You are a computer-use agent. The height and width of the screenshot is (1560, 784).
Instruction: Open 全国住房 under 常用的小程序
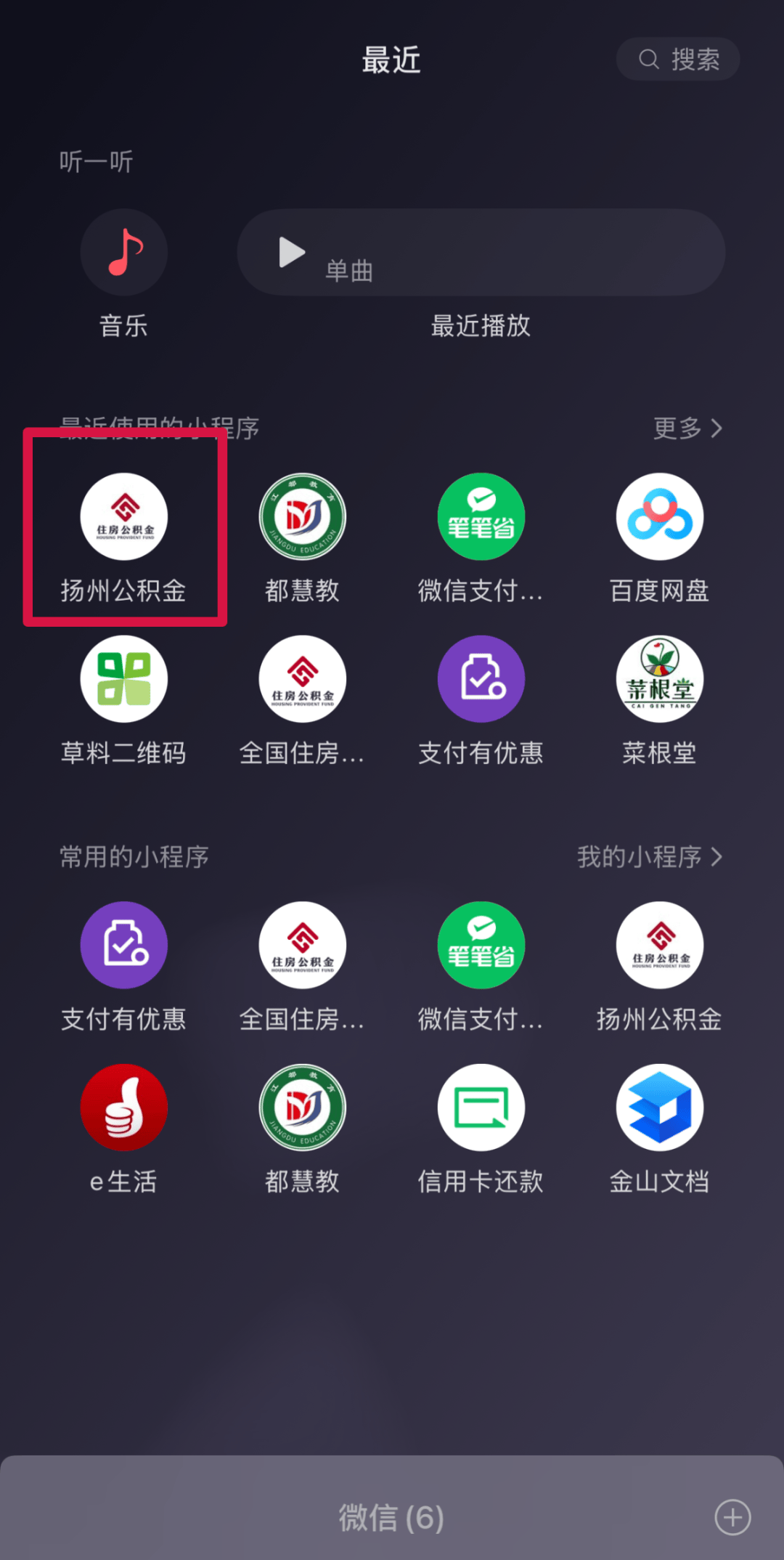pos(302,945)
